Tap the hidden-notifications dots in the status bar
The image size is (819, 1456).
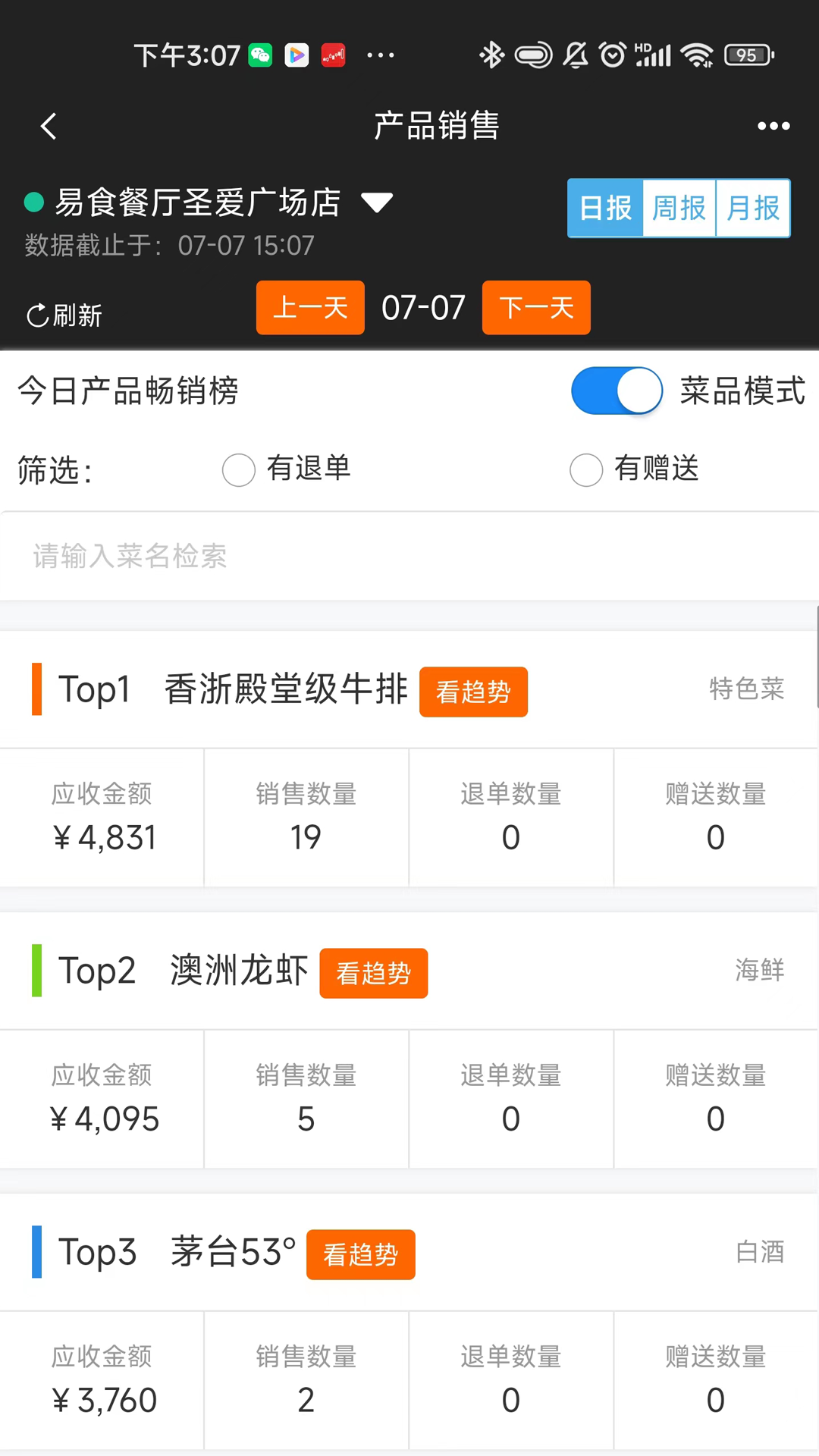380,55
